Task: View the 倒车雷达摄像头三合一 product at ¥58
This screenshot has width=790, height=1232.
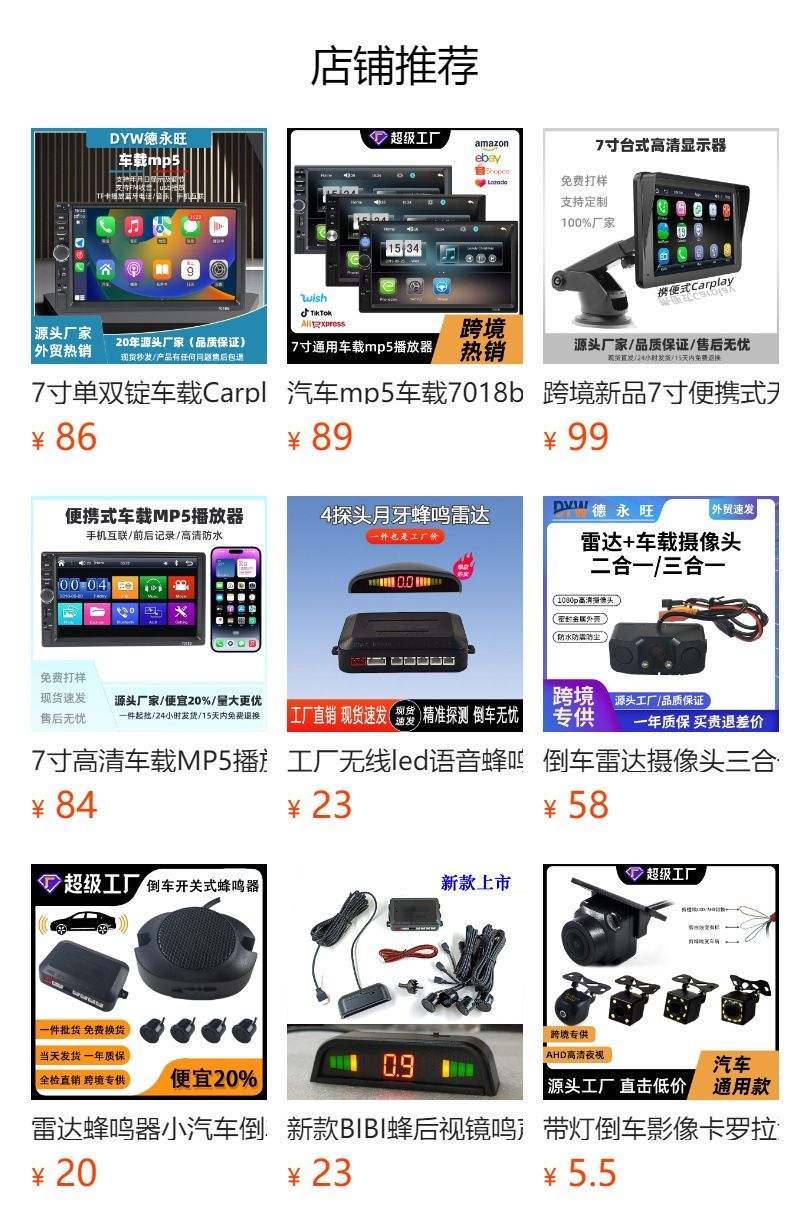Action: pyautogui.click(x=661, y=614)
